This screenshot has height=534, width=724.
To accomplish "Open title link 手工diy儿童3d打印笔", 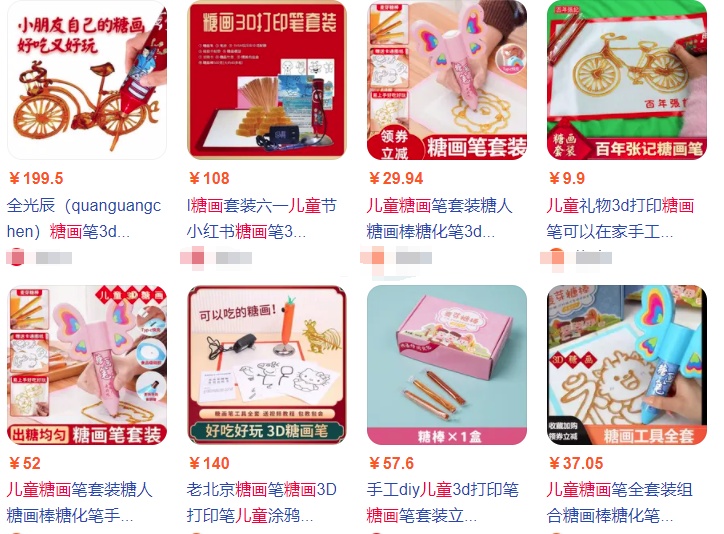I will click(442, 502).
